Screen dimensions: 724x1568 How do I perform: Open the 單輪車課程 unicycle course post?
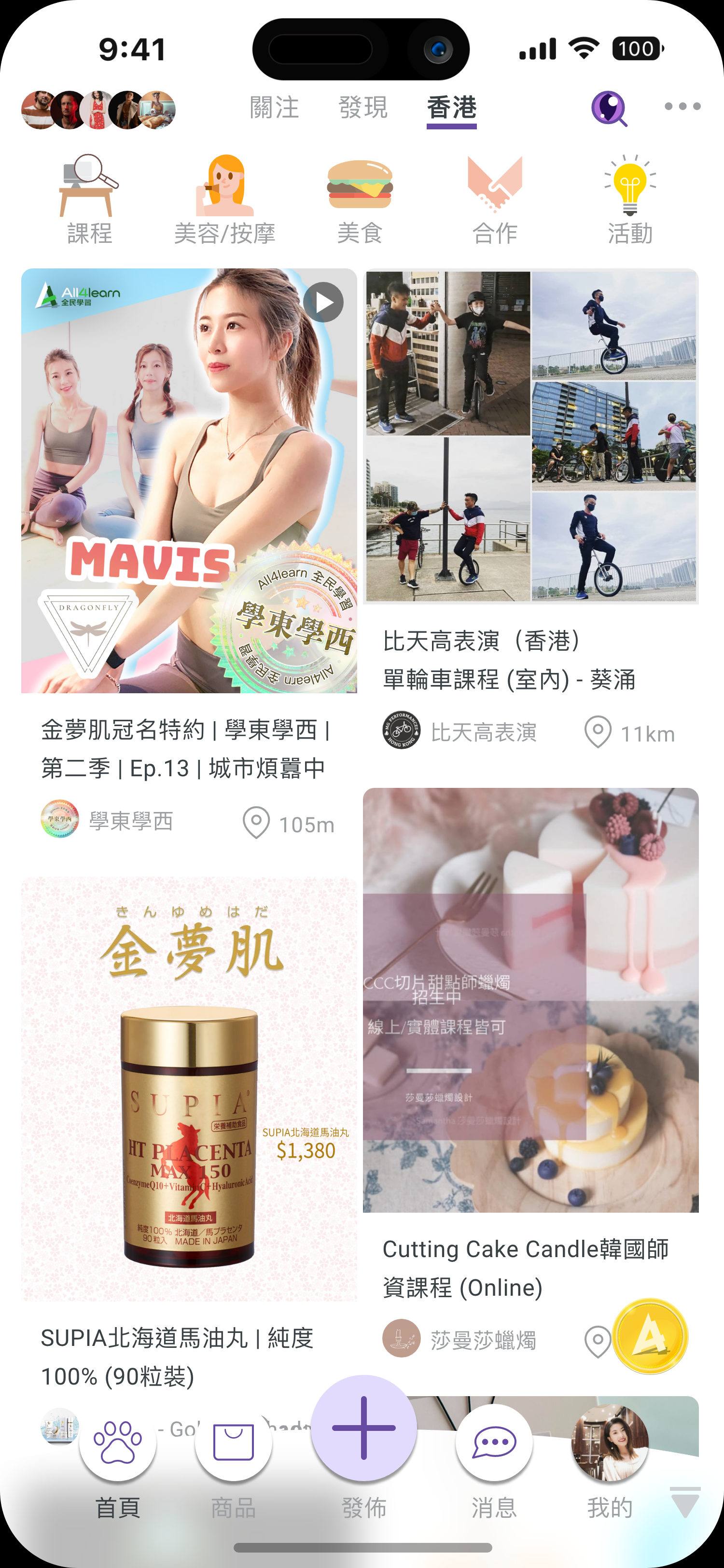tap(530, 511)
